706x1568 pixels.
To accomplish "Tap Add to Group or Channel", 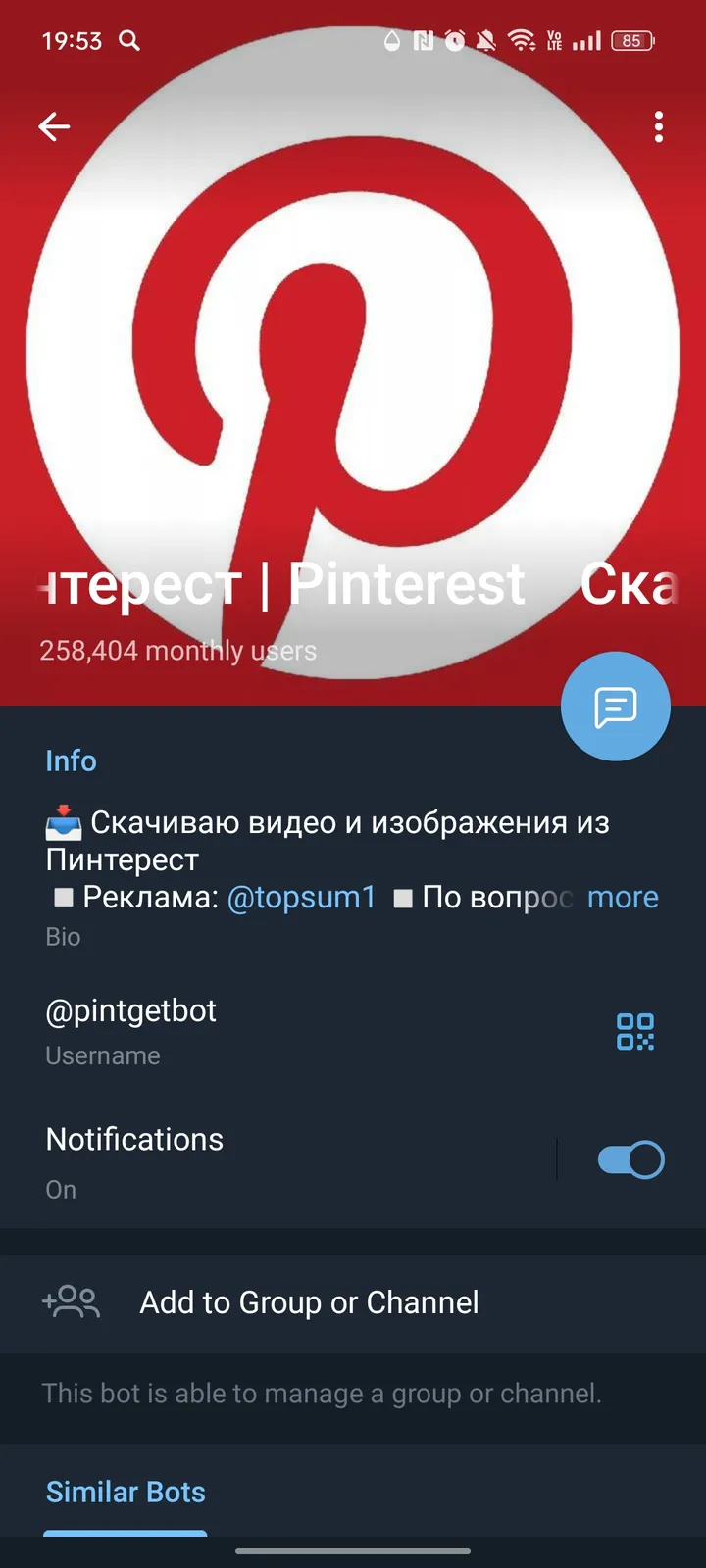I will point(308,1302).
